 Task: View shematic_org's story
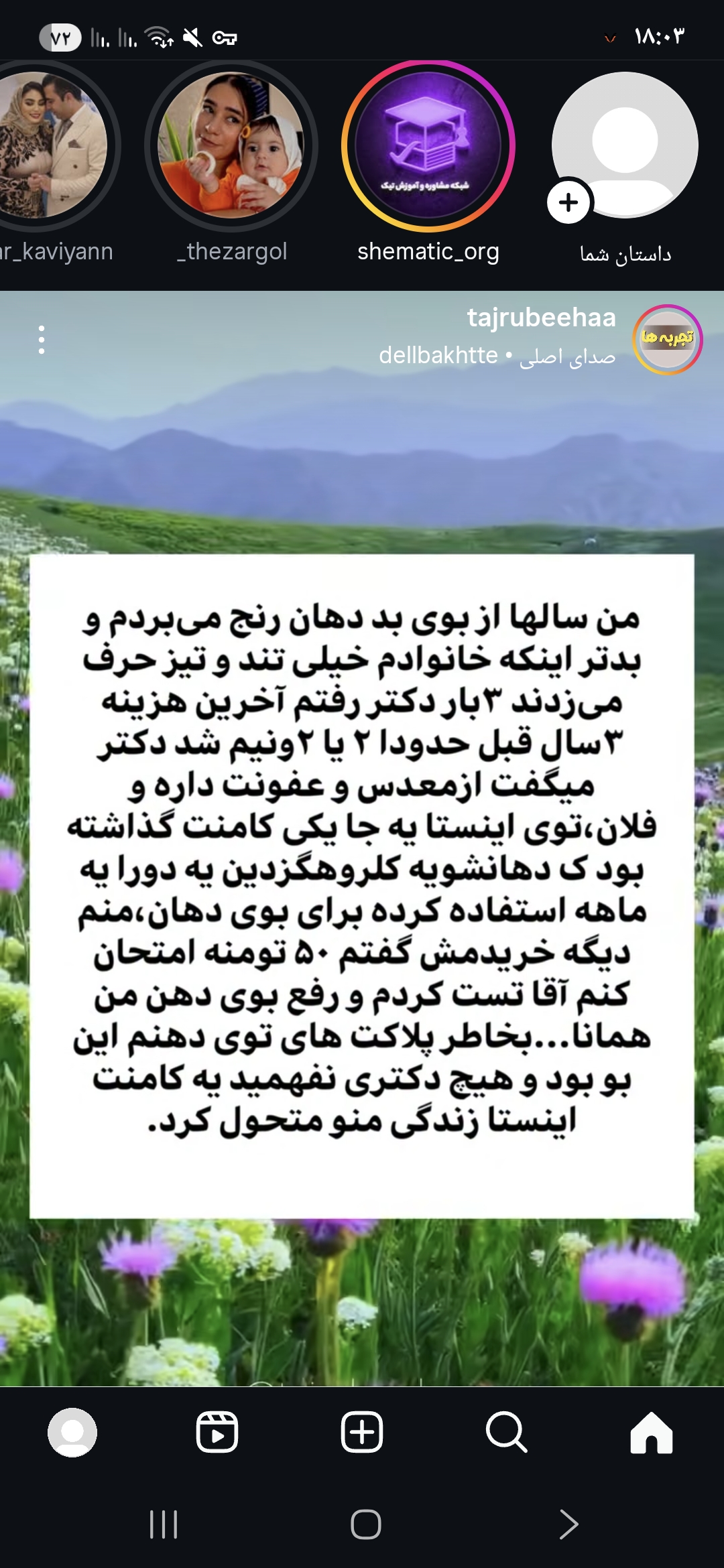428,146
